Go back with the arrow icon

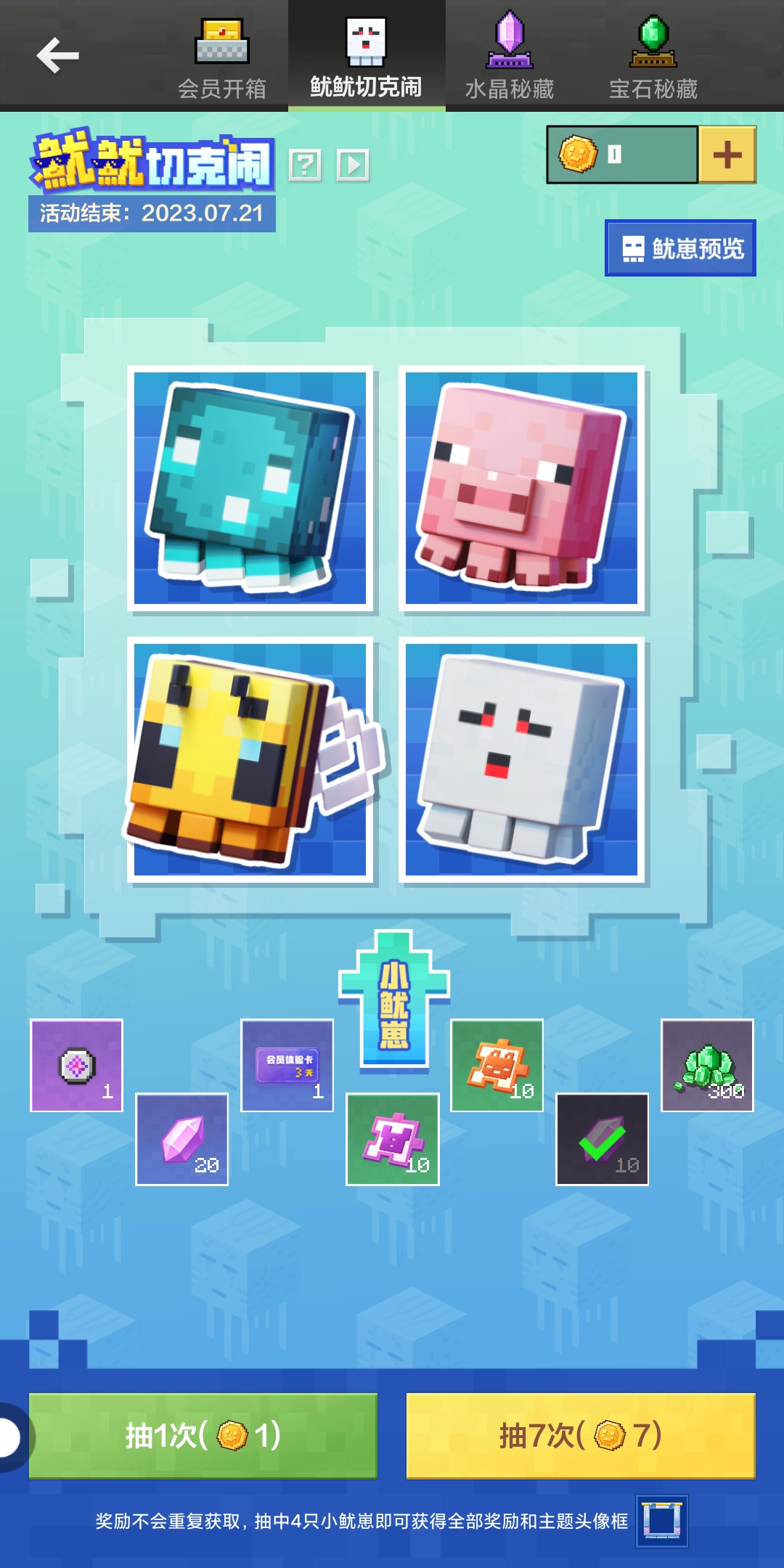click(x=57, y=56)
